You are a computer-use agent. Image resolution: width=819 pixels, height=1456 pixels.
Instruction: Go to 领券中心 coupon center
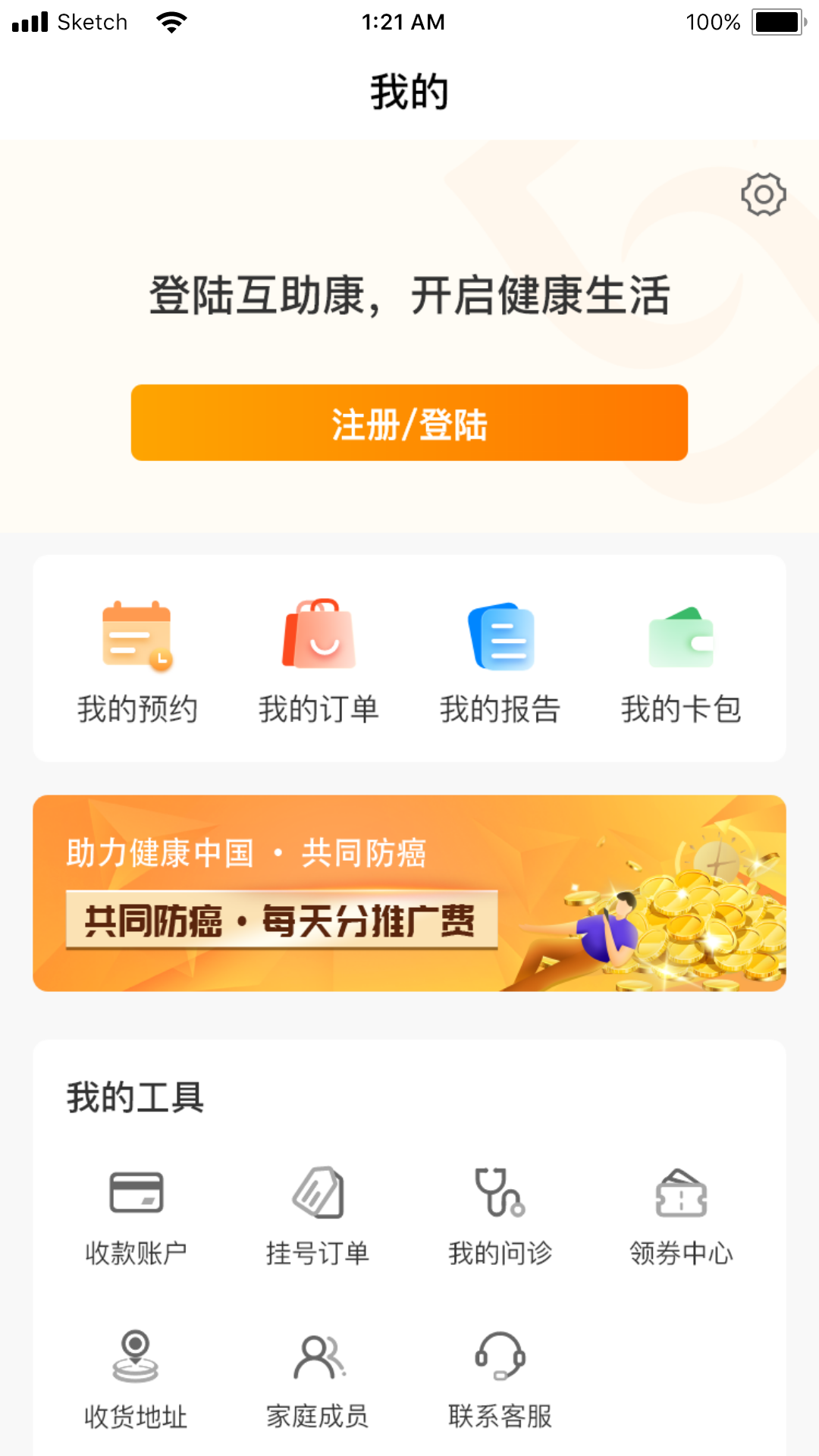[681, 1215]
